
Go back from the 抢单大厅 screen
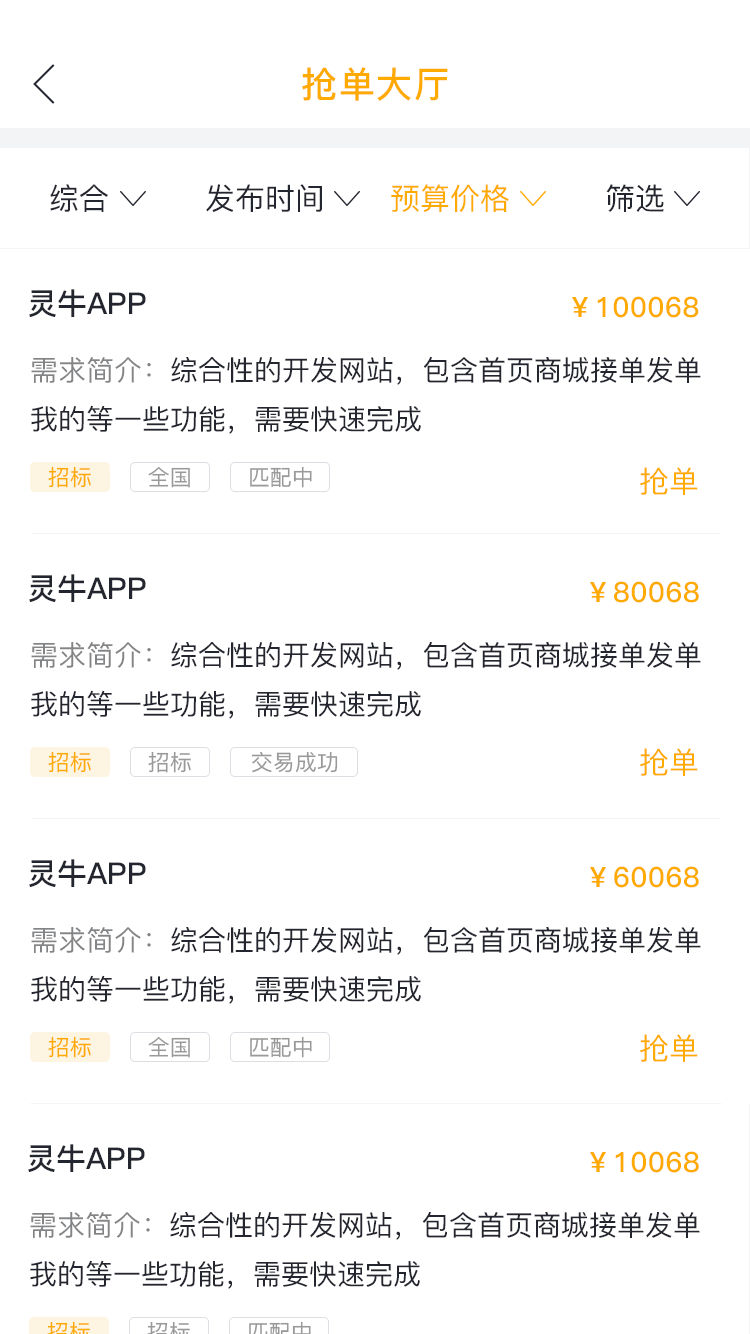[x=44, y=85]
